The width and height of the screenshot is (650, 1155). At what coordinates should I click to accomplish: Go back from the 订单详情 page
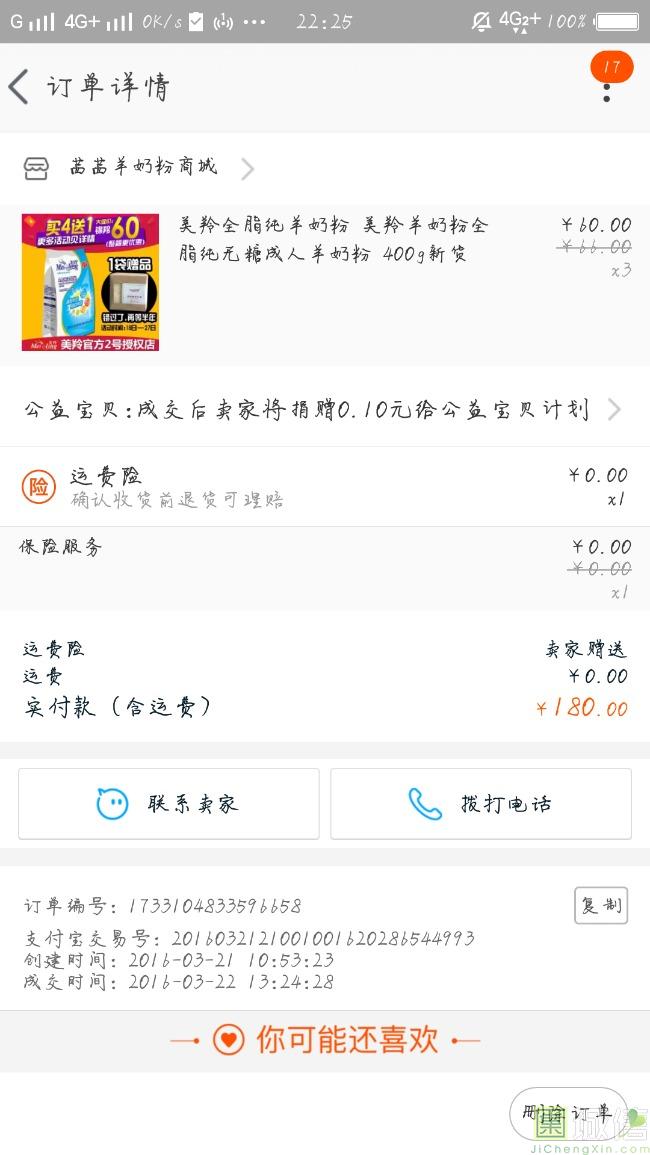pos(20,87)
